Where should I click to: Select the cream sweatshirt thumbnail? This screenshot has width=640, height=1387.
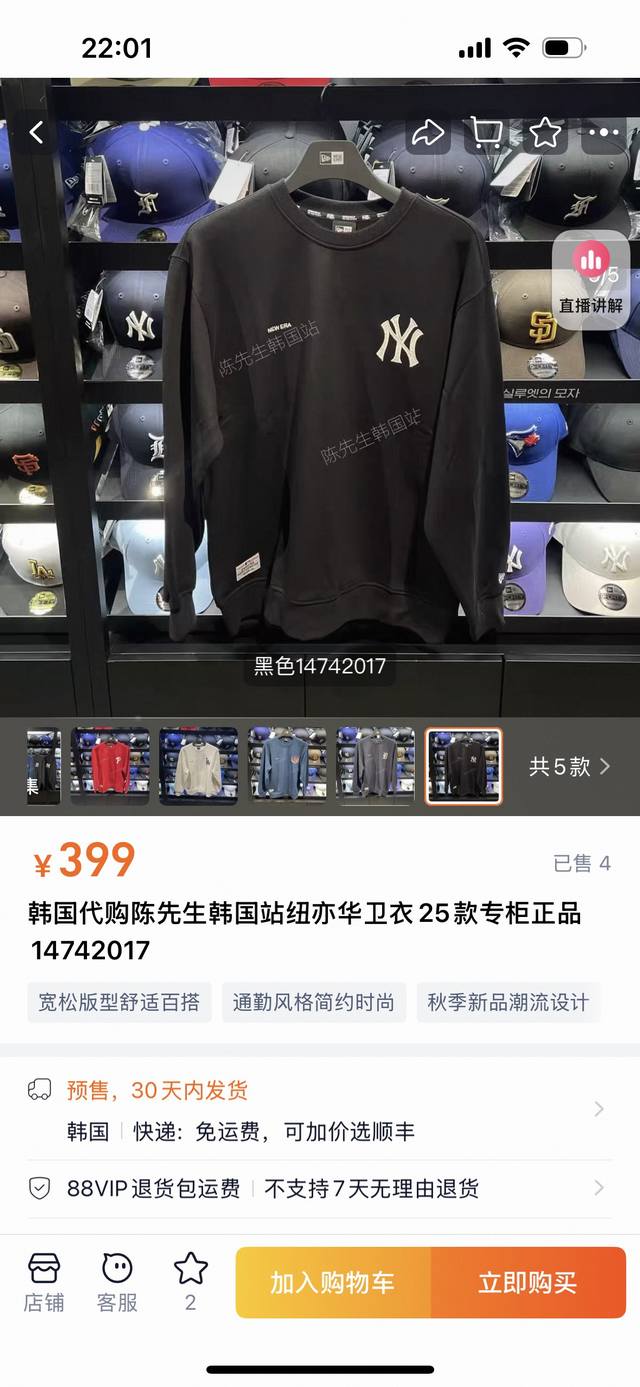198,766
